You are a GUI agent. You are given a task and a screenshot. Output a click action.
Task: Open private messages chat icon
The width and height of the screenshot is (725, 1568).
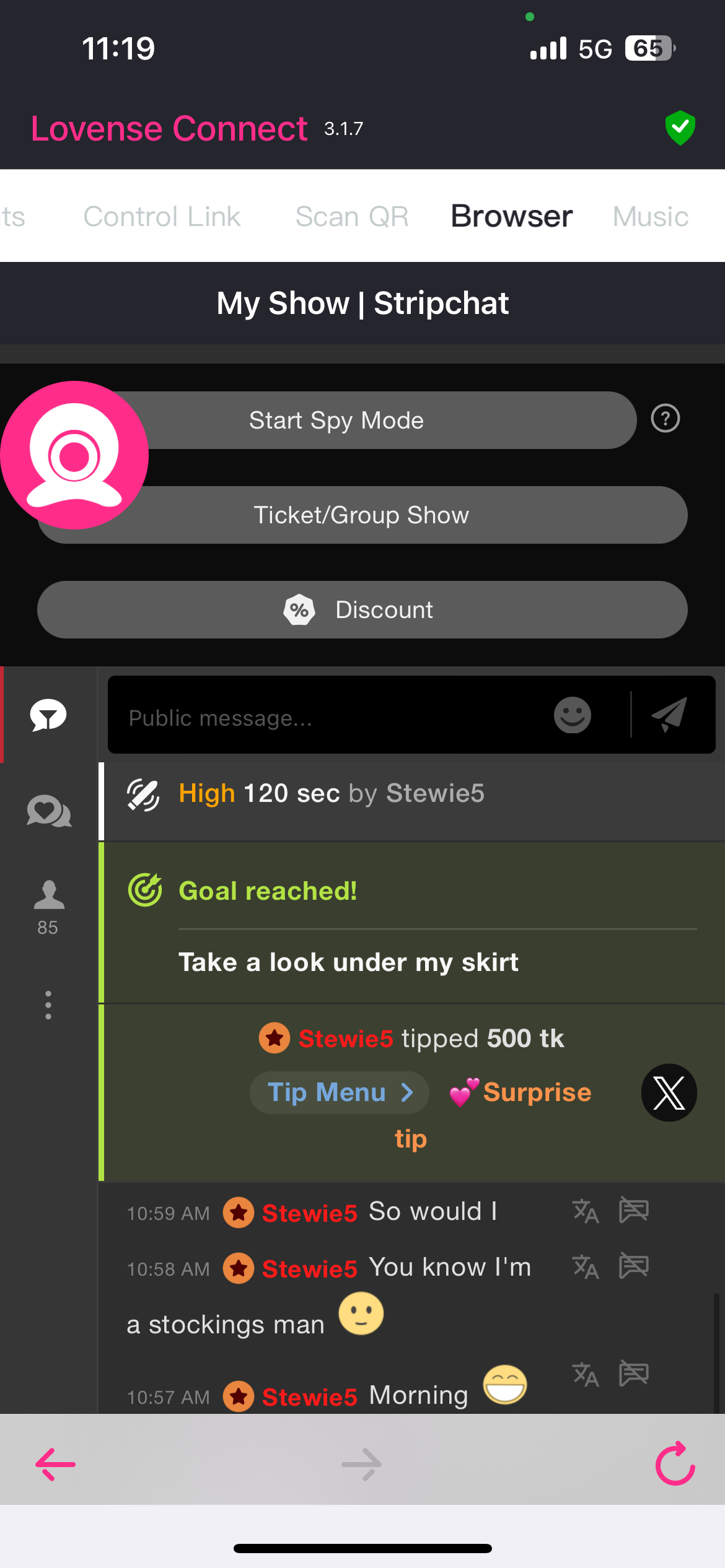pyautogui.click(x=48, y=811)
